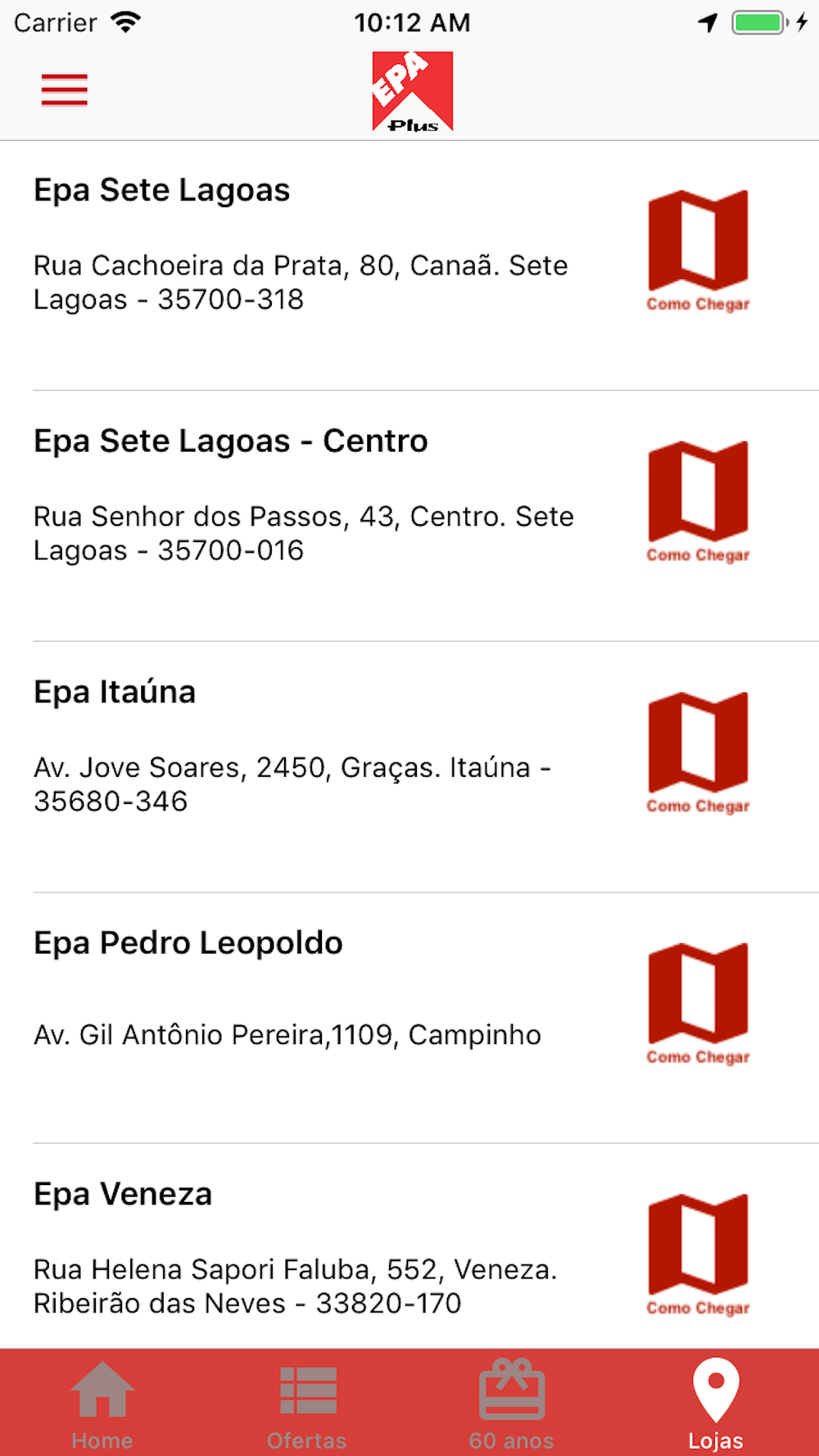Get directions to Epa Sete Lagoas - Centro
This screenshot has height=1456, width=819.
(x=698, y=502)
